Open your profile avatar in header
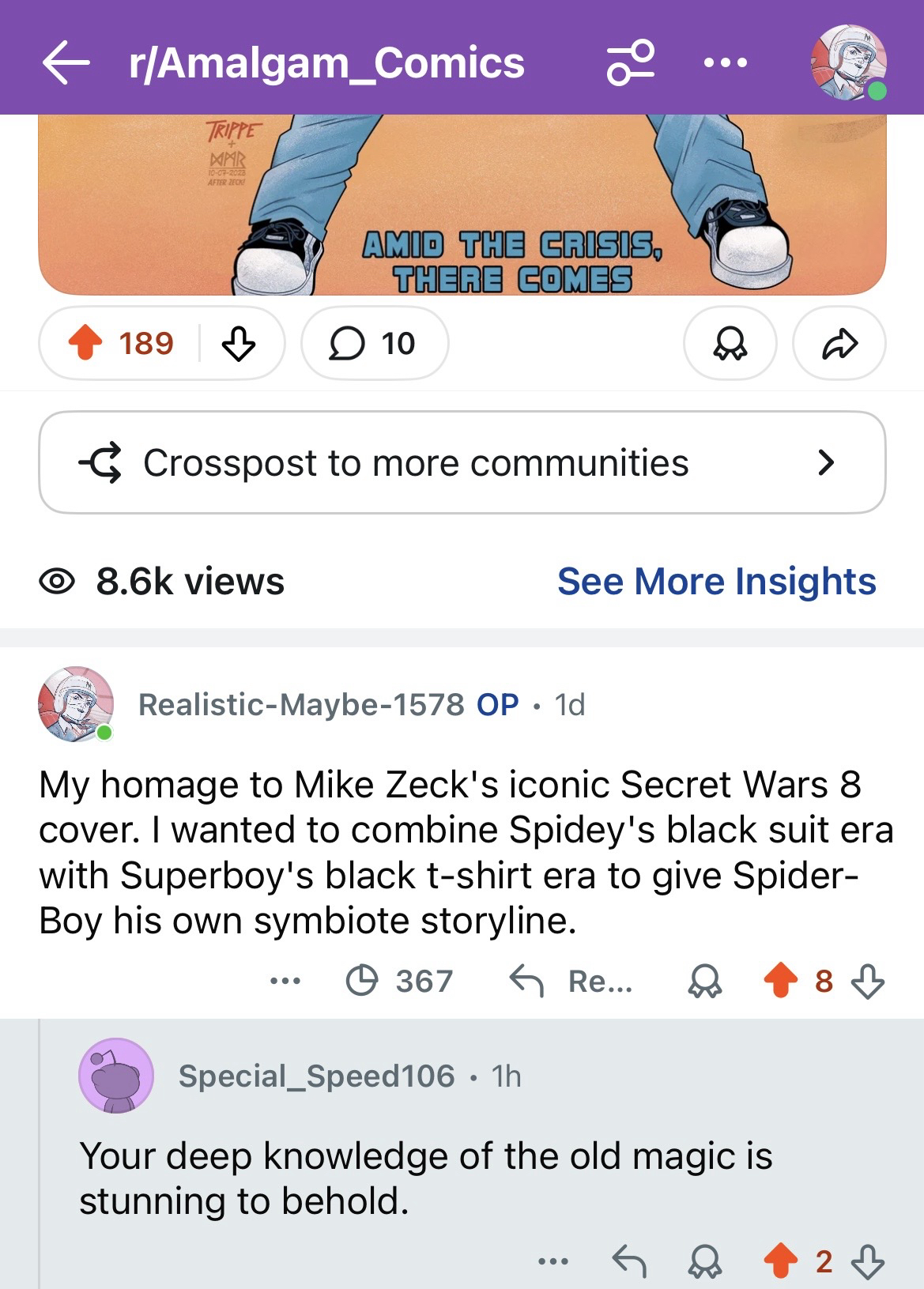924x1289 pixels. click(x=847, y=62)
